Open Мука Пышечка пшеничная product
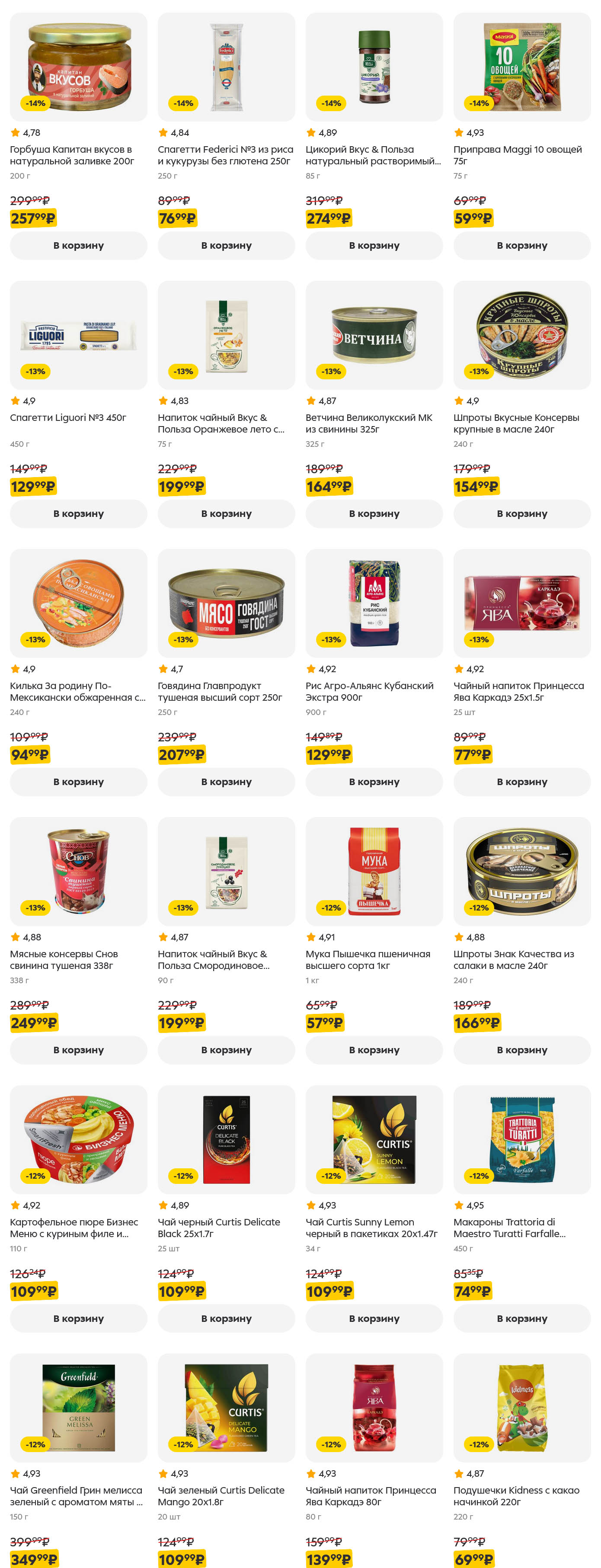 374,872
